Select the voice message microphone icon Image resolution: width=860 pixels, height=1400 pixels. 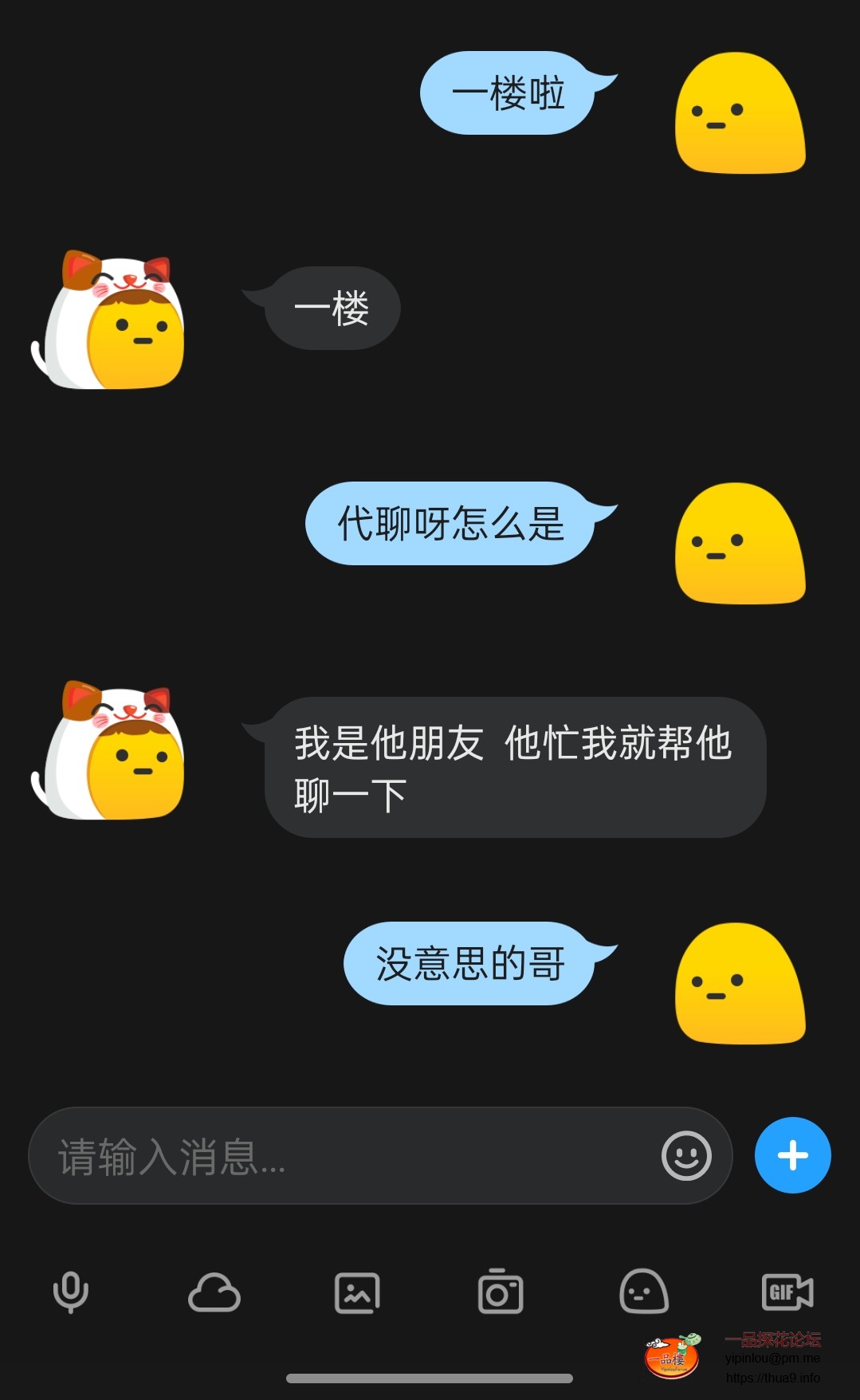pyautogui.click(x=71, y=1293)
